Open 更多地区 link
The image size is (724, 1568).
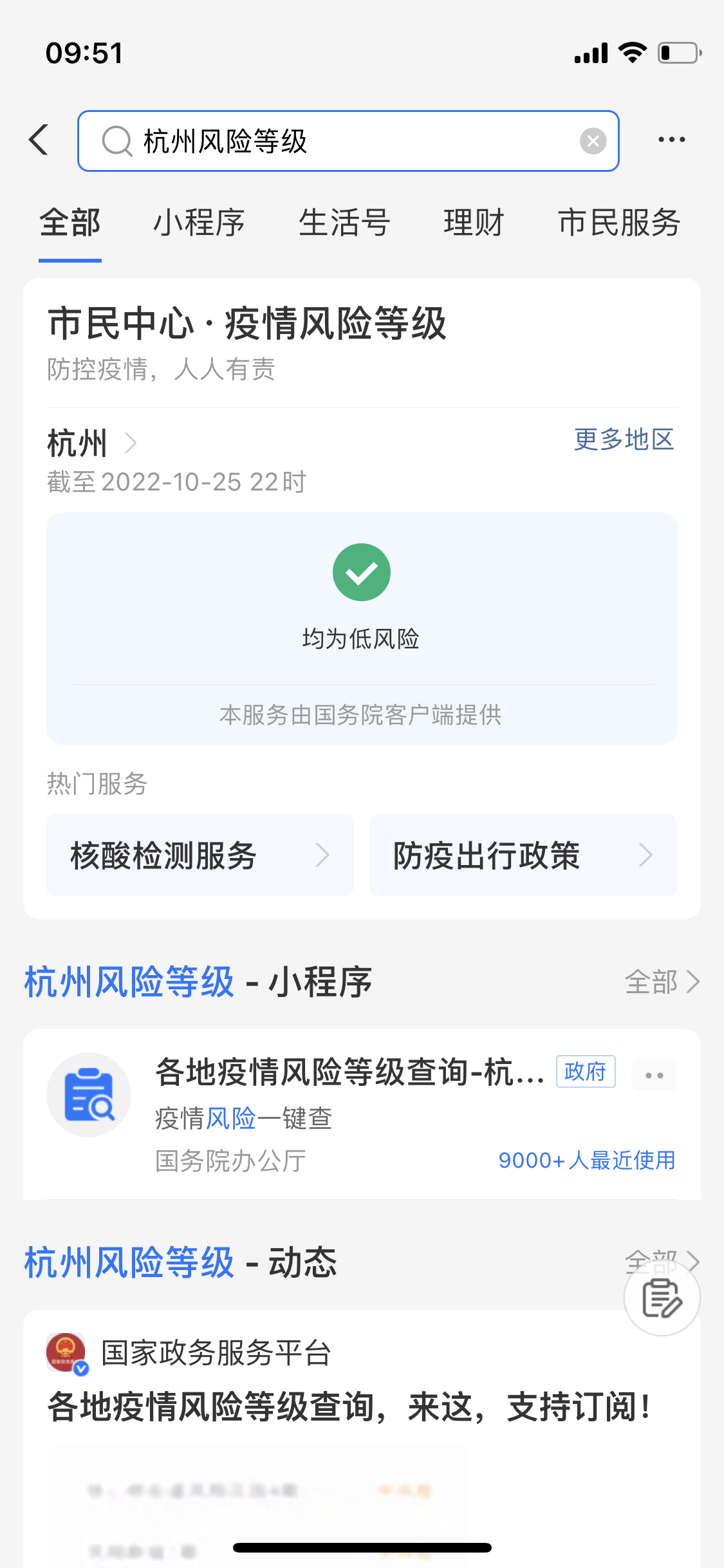coord(624,440)
